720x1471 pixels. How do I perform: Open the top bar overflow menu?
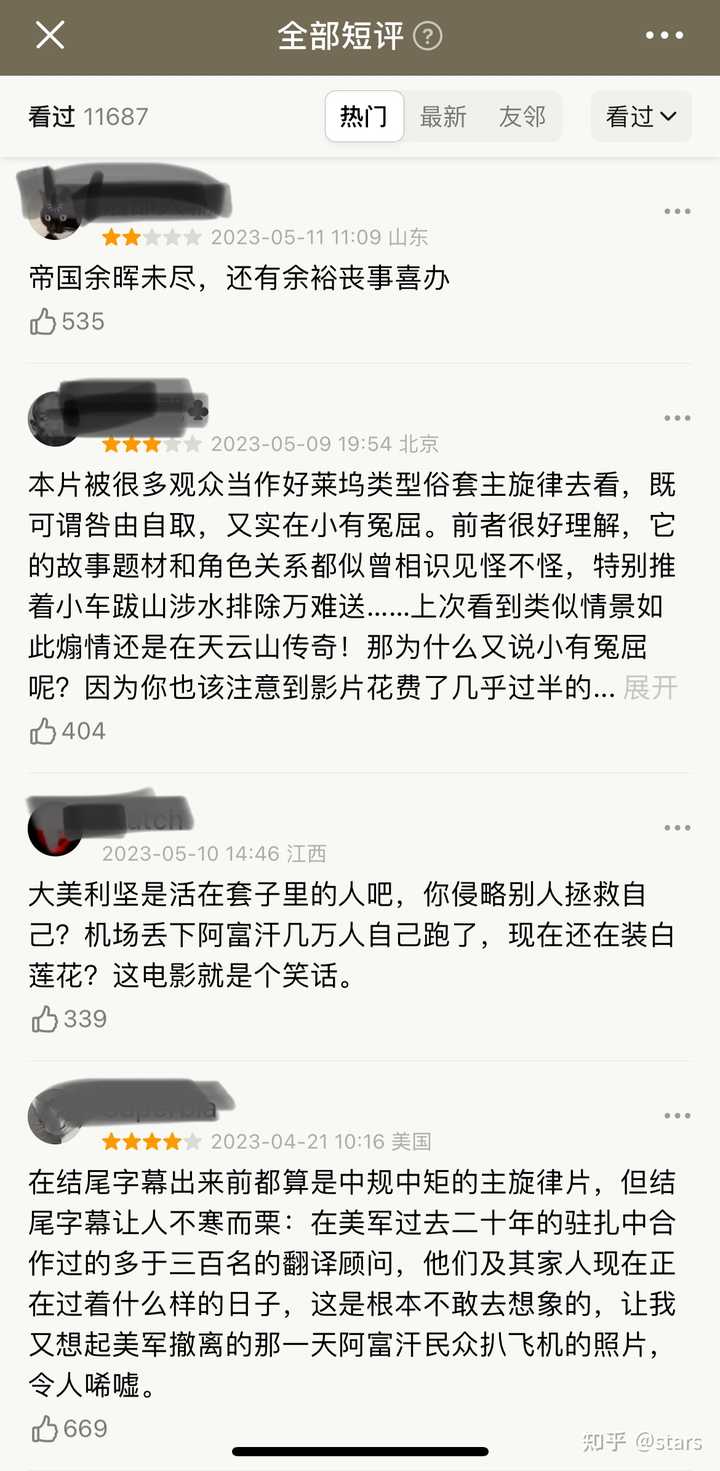[x=664, y=36]
